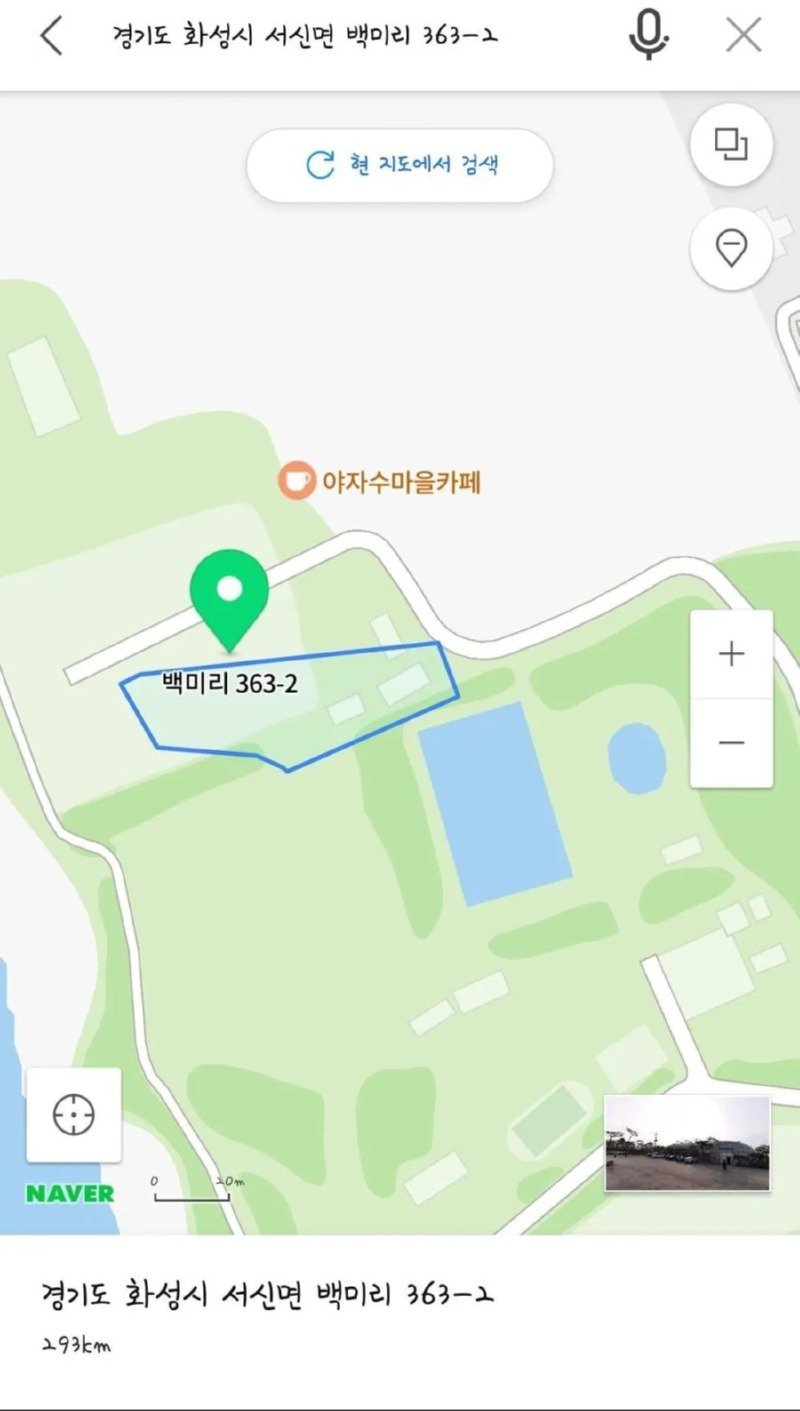Start voice search with the microphone
The height and width of the screenshot is (1411, 800).
647,36
